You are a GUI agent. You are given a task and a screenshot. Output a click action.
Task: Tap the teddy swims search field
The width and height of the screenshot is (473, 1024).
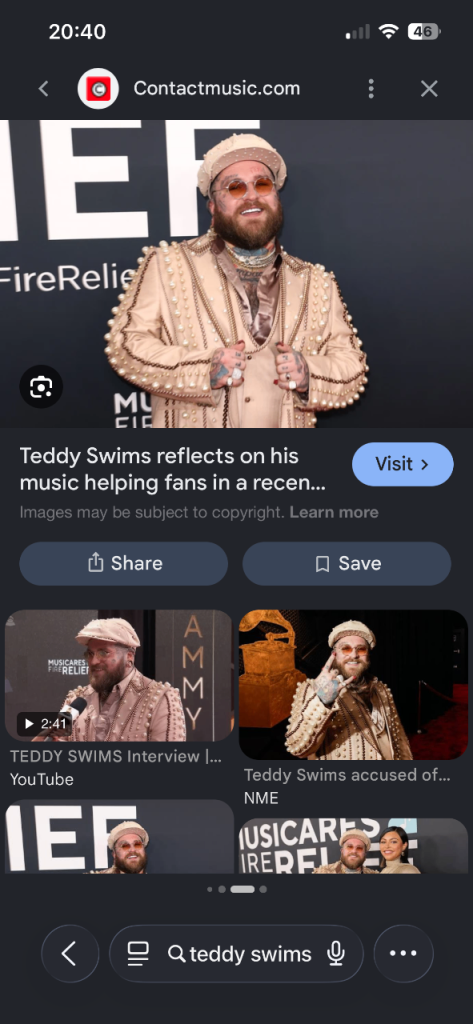click(x=250, y=954)
